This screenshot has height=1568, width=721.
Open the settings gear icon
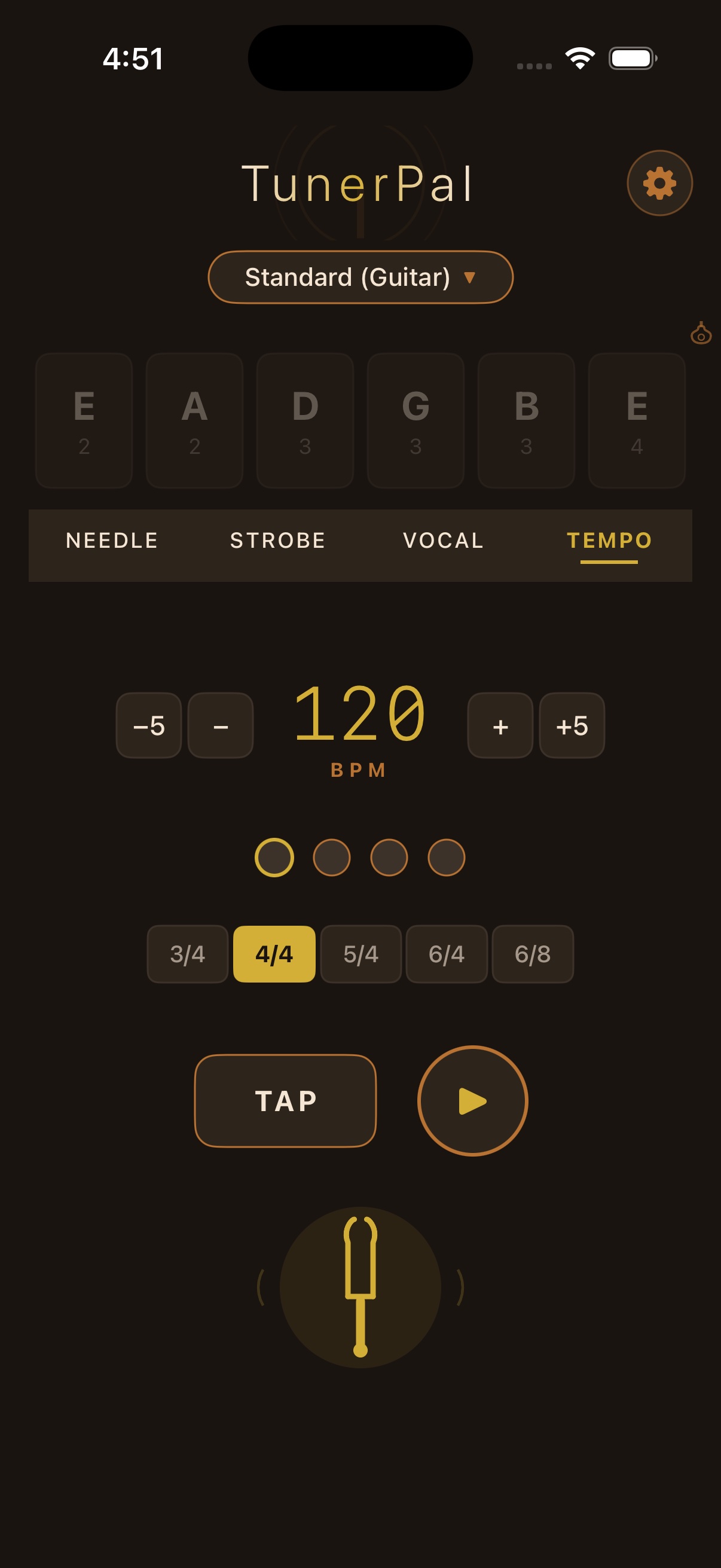(659, 183)
